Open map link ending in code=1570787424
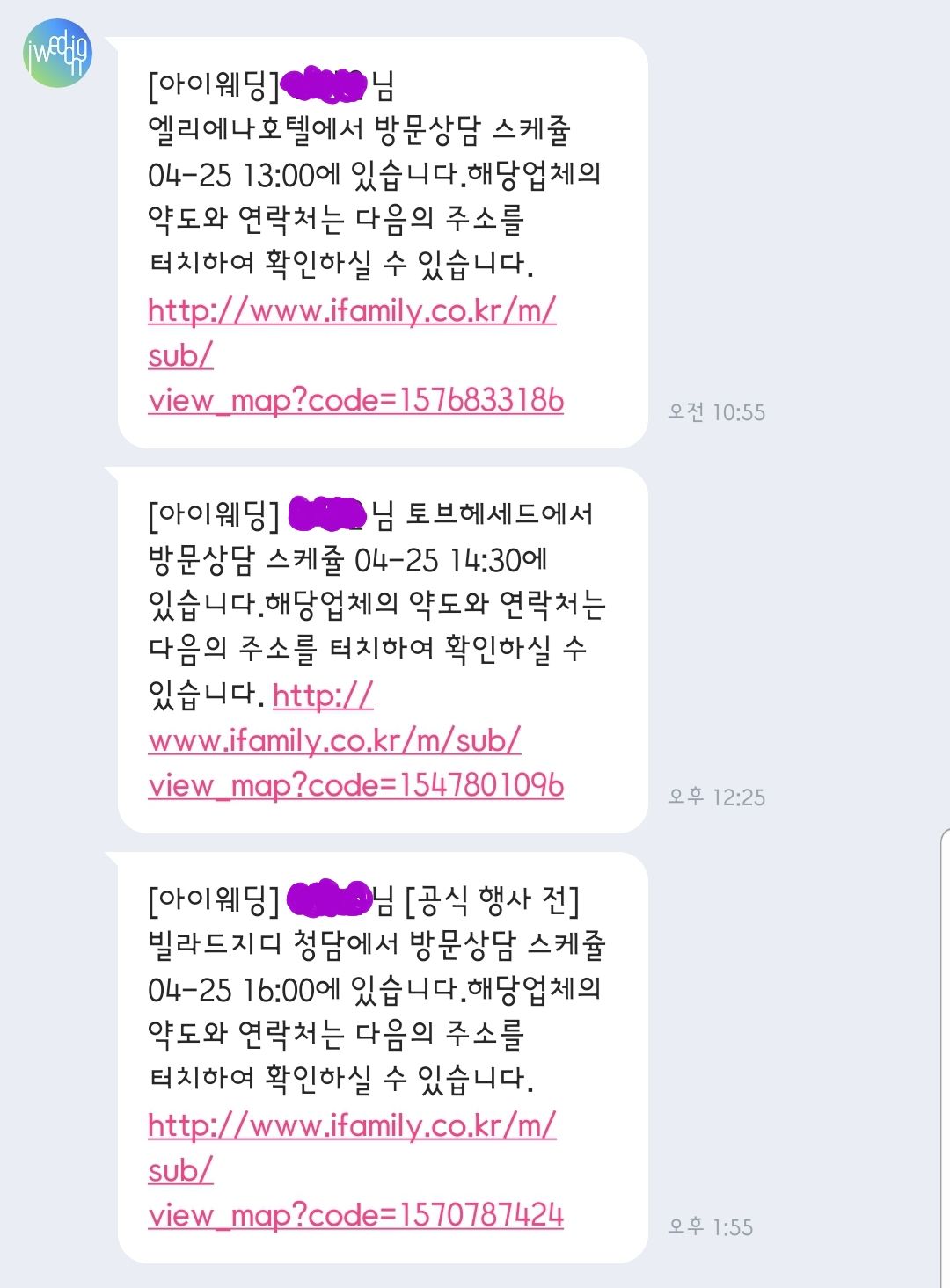 coord(355,1216)
